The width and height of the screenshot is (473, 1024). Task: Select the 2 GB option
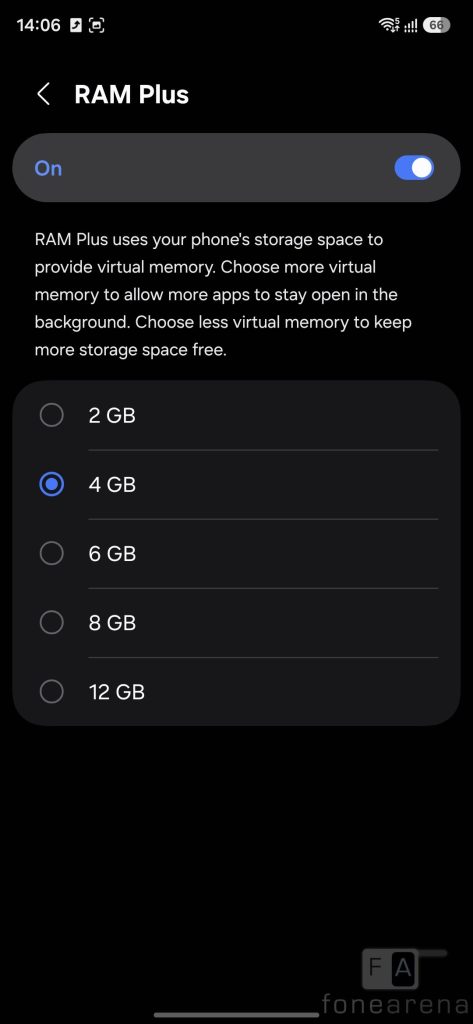coord(236,415)
